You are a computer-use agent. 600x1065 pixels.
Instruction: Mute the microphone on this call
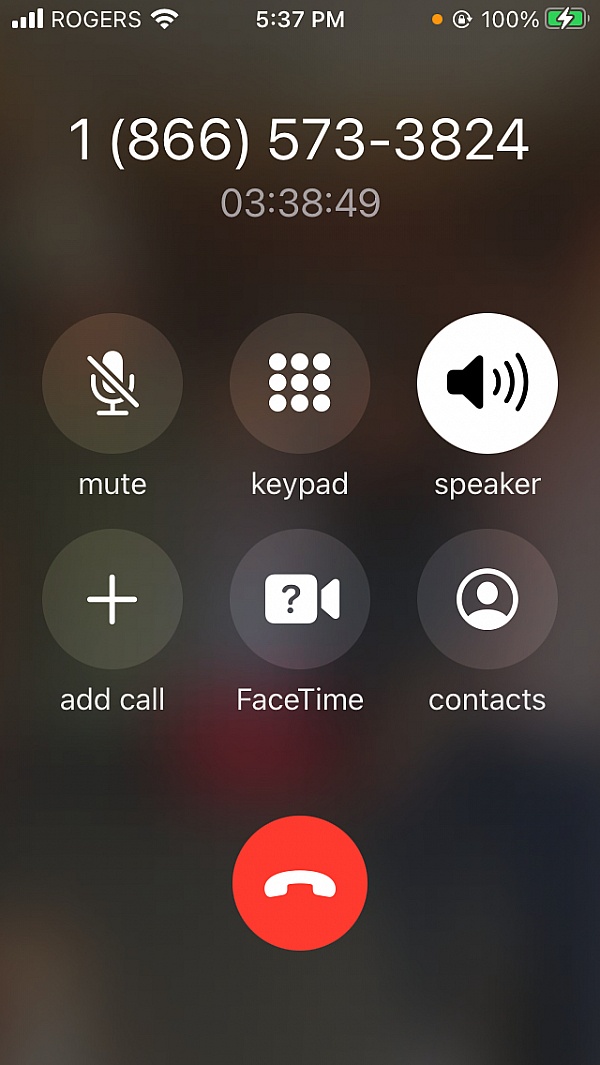point(112,383)
